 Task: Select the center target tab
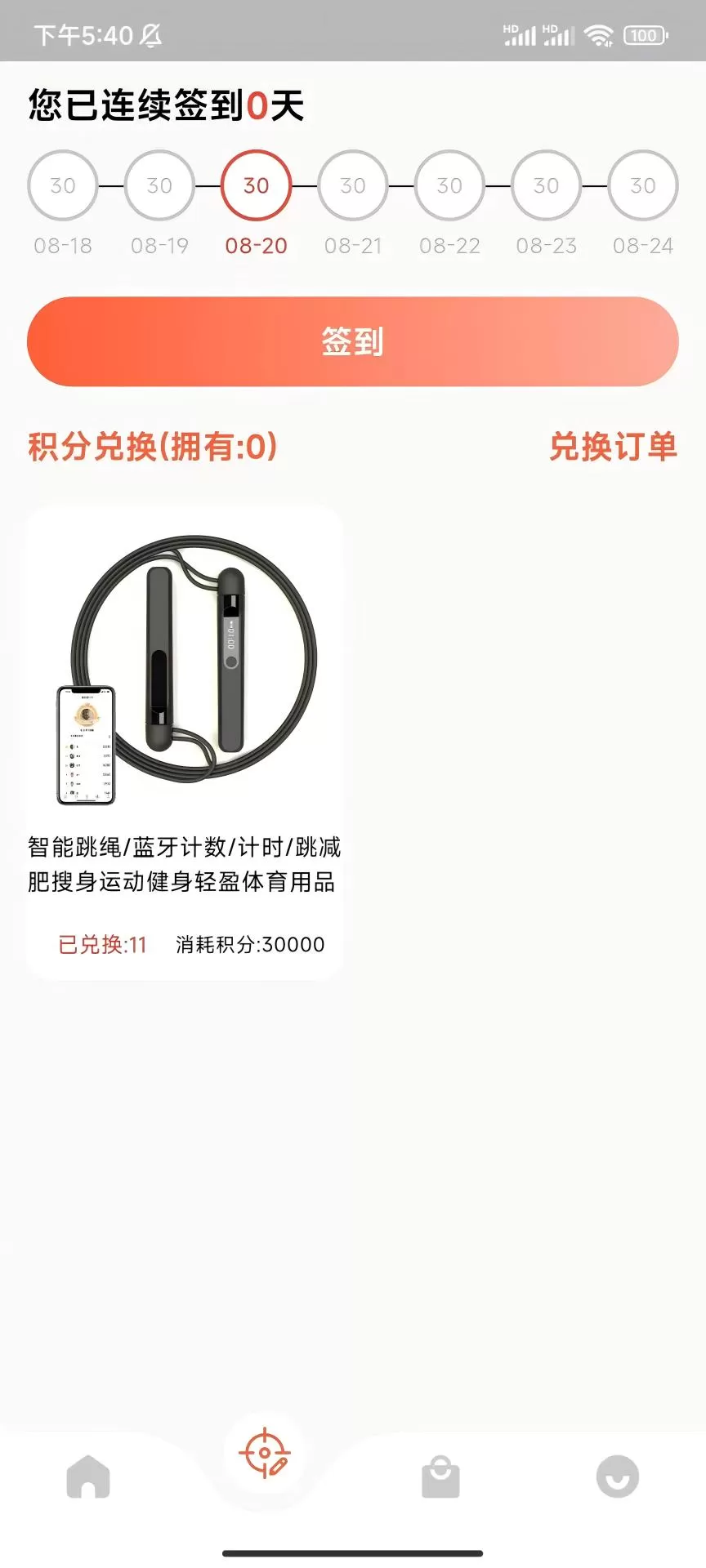(265, 1453)
